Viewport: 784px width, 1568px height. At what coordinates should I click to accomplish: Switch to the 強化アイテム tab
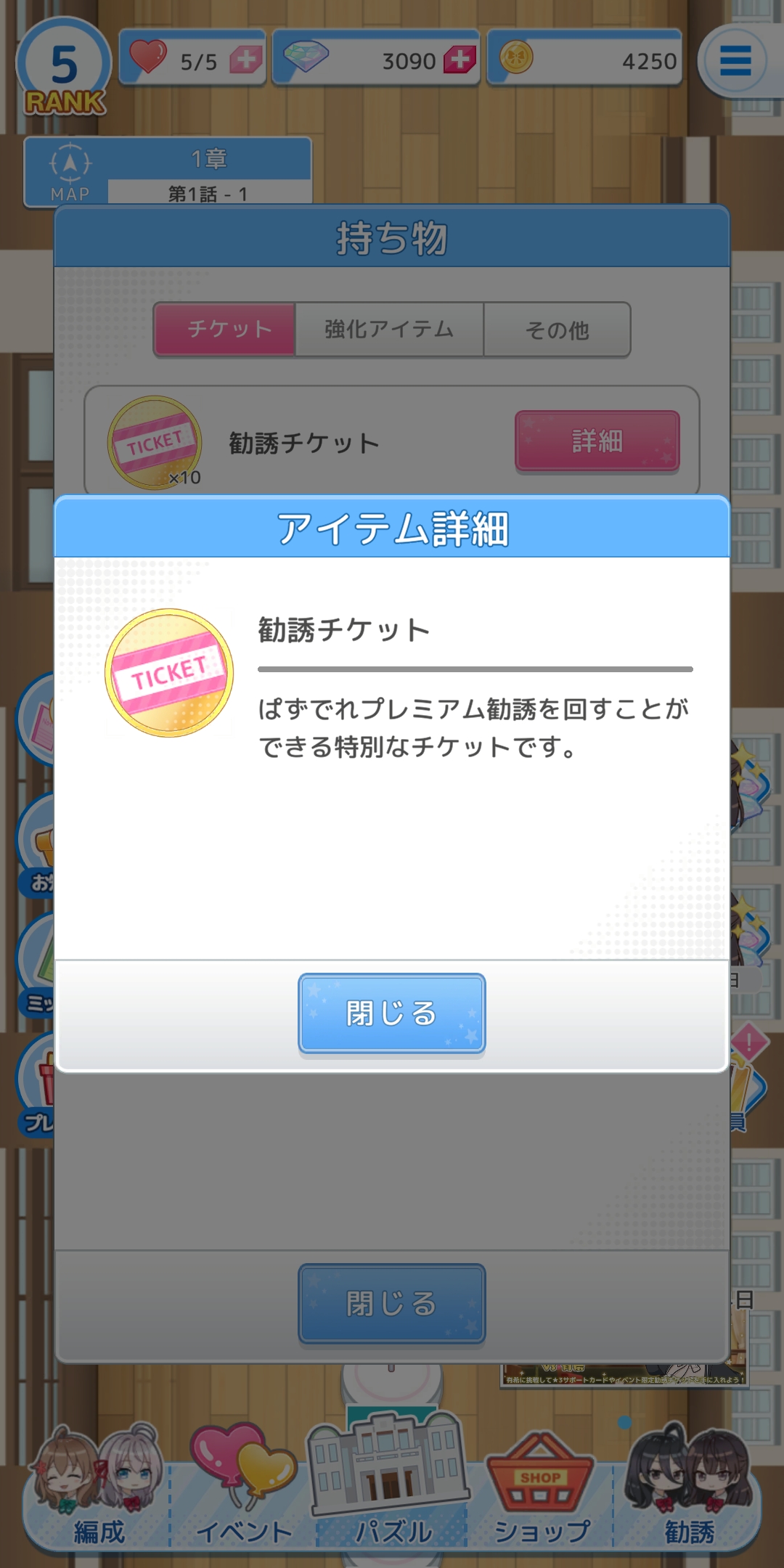coord(389,330)
